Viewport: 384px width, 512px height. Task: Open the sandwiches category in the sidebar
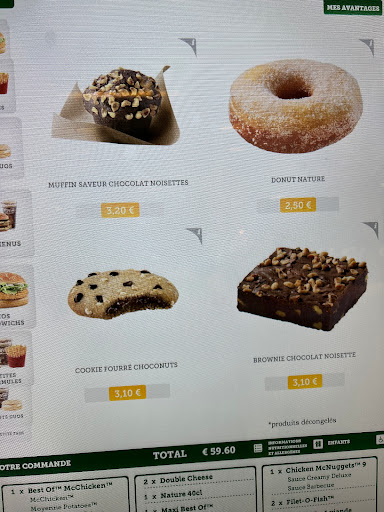16,297
